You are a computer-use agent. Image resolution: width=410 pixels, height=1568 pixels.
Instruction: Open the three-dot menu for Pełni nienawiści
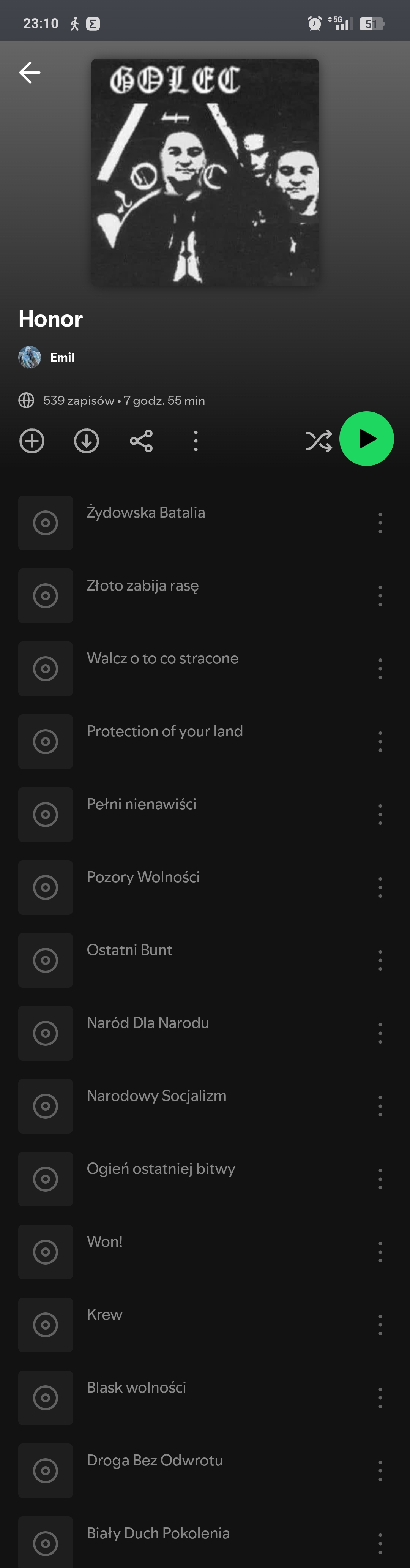click(380, 815)
